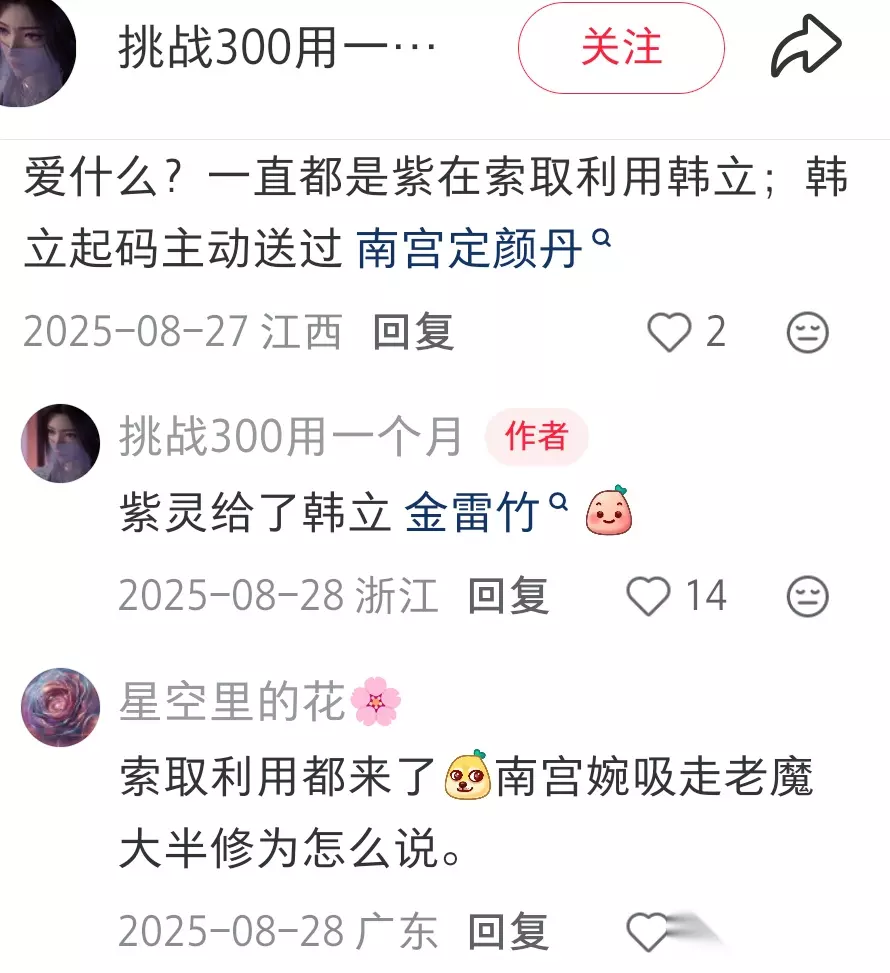Open the 南宫定颜丹 search link

click(x=483, y=248)
